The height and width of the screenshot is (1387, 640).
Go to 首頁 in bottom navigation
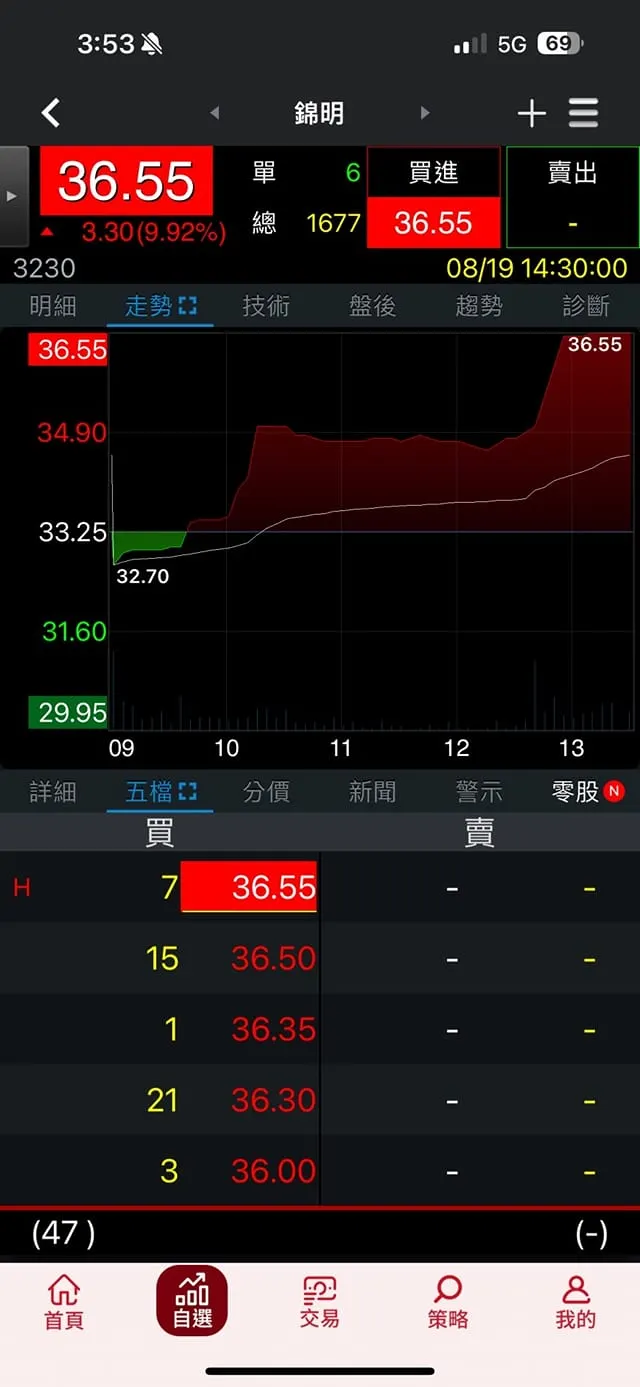(64, 1301)
